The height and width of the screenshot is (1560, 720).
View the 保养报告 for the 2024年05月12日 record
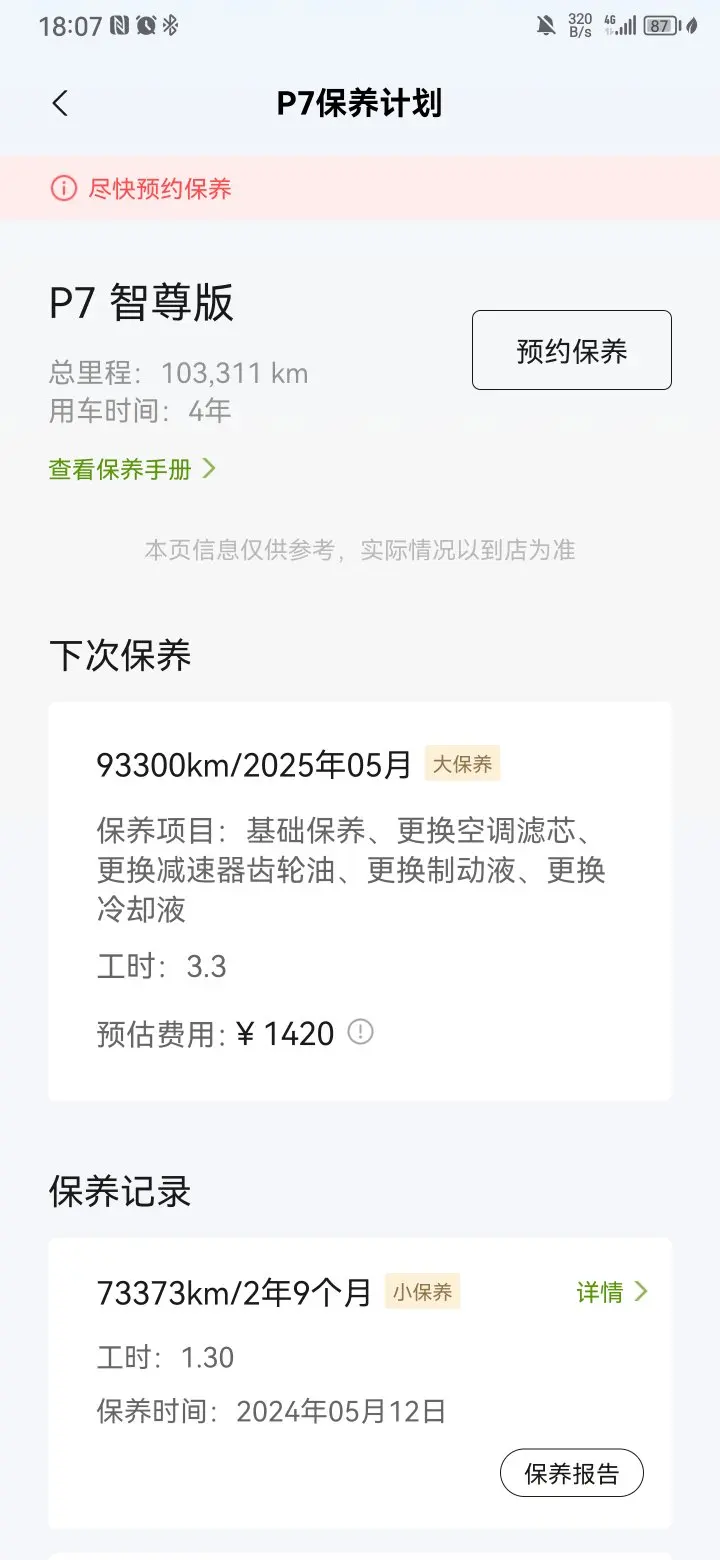571,1473
